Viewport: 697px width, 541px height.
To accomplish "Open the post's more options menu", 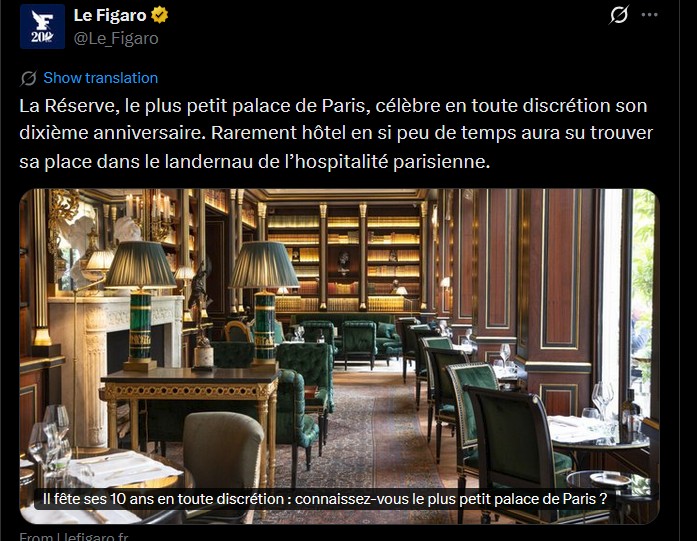I will pyautogui.click(x=650, y=15).
